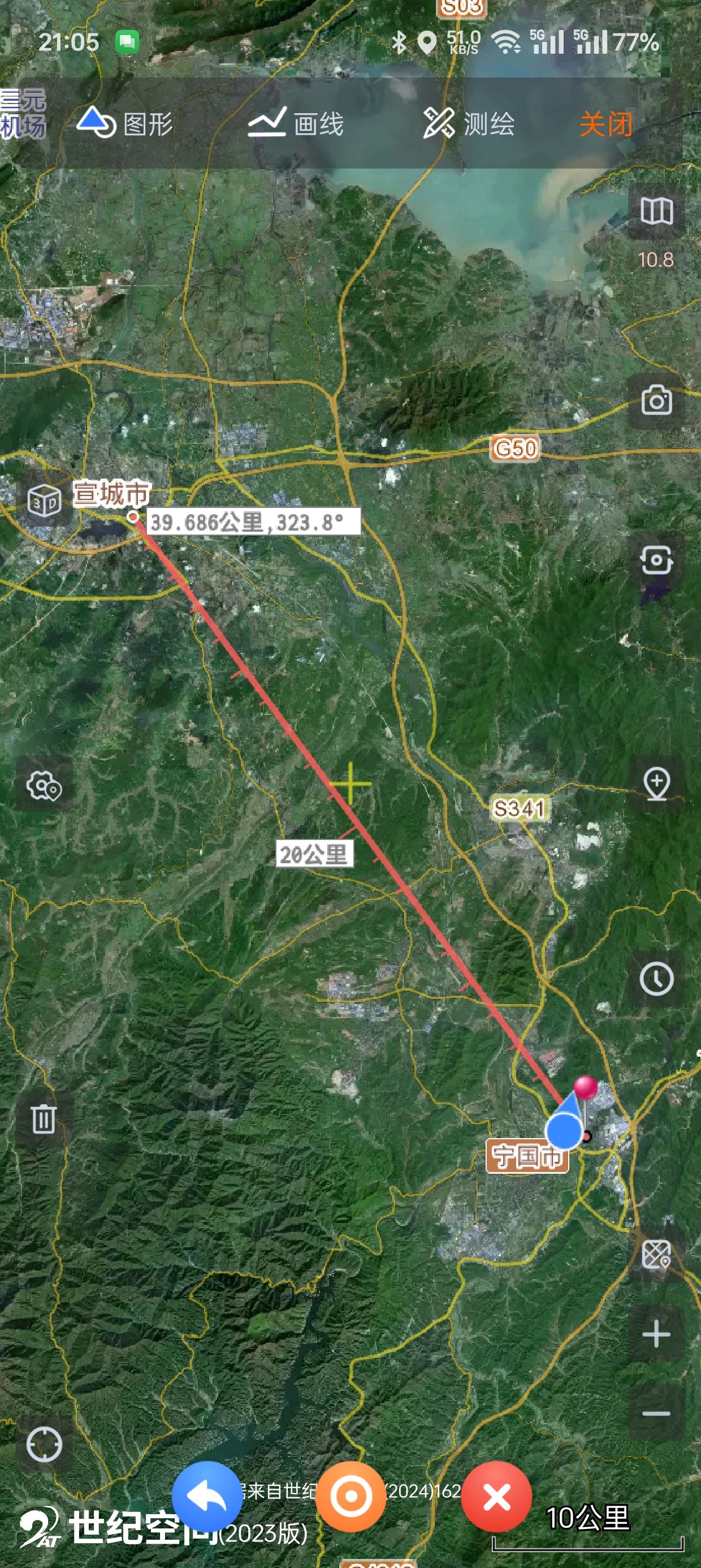
Task: Open historical imagery clock icon
Action: pyautogui.click(x=656, y=979)
